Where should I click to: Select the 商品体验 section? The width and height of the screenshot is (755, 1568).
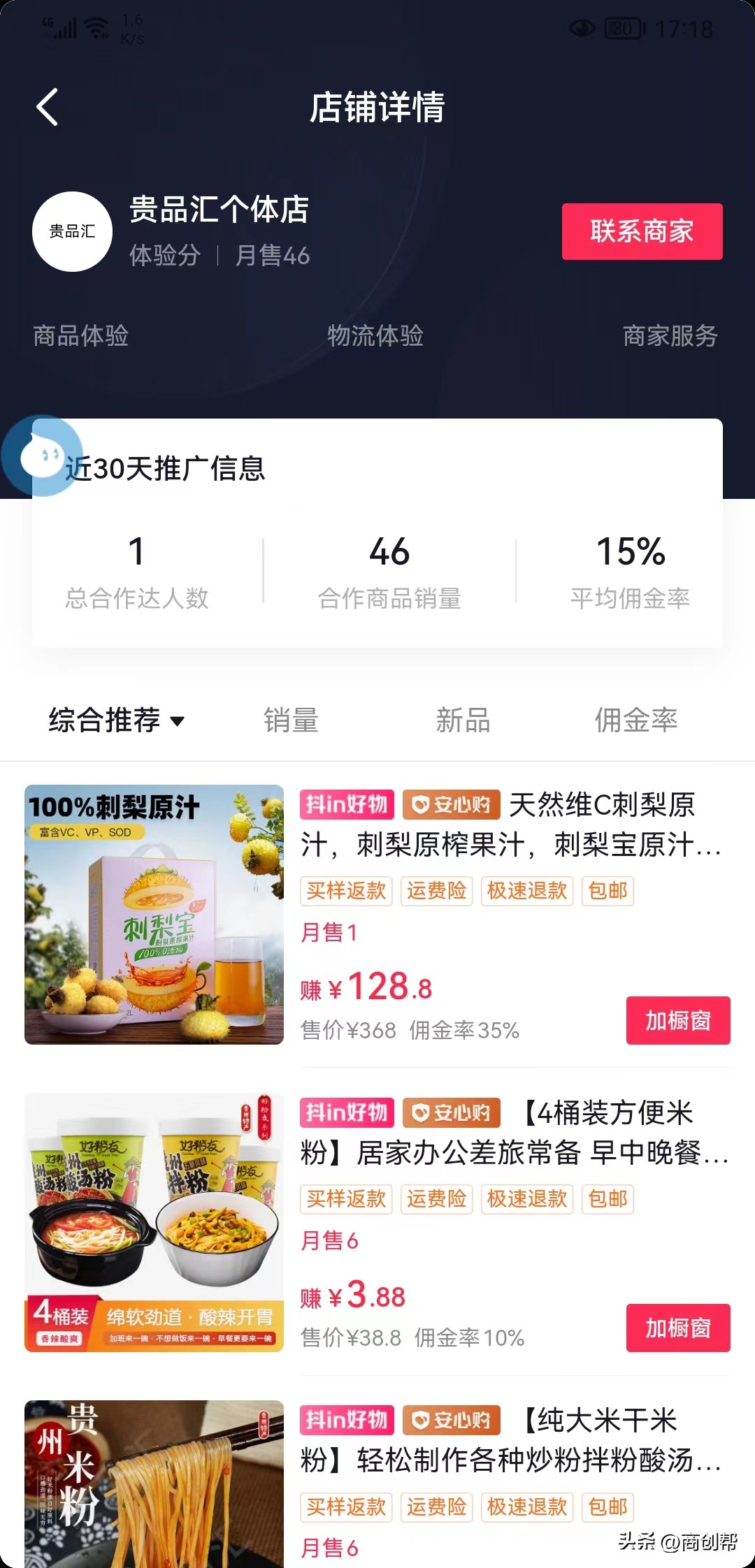80,336
